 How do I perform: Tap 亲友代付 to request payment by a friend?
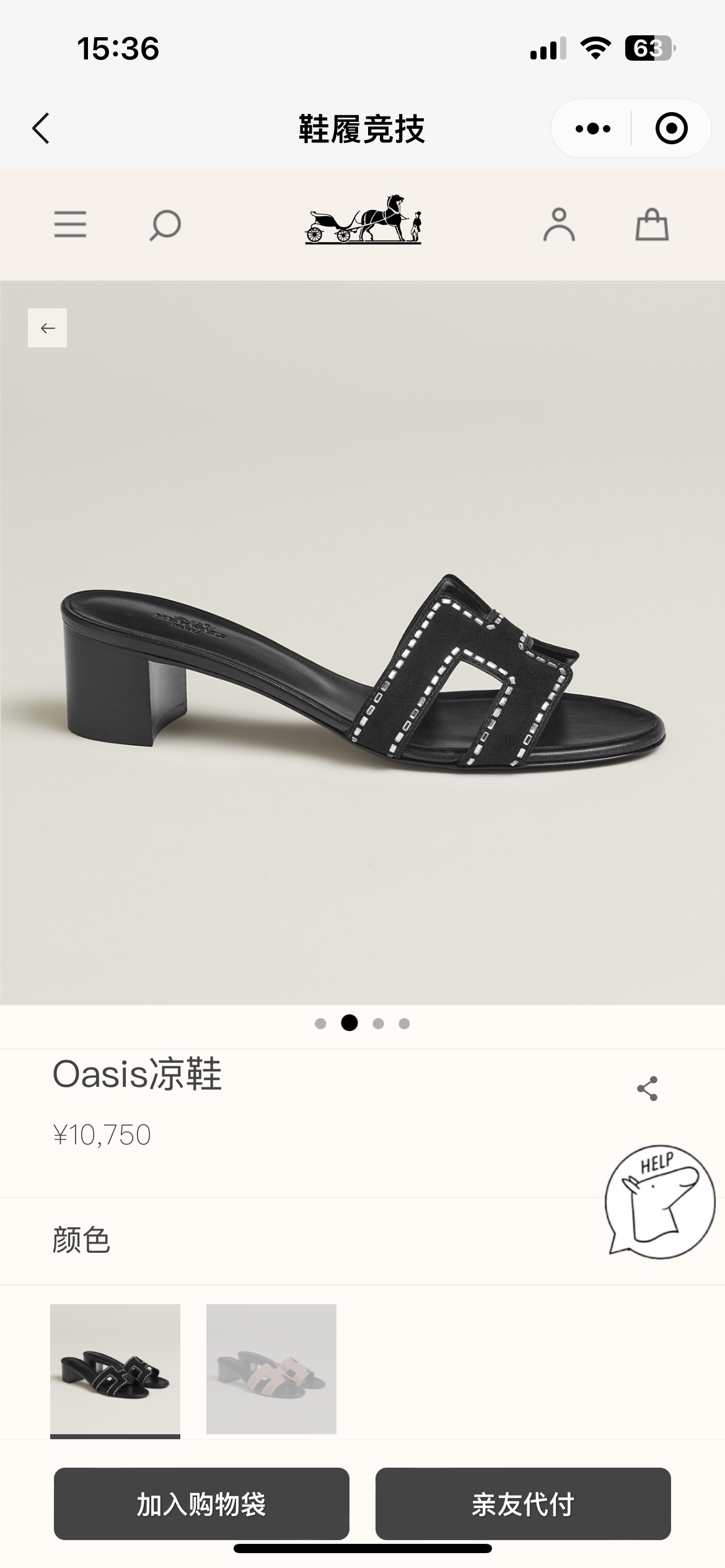click(x=523, y=1504)
